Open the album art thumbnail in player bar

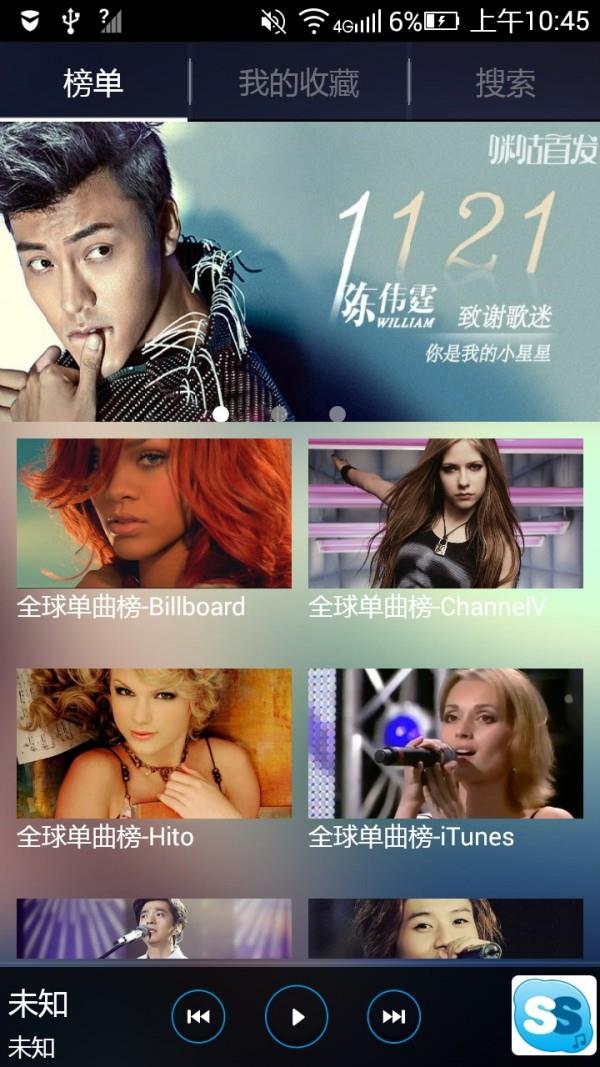coord(554,1016)
